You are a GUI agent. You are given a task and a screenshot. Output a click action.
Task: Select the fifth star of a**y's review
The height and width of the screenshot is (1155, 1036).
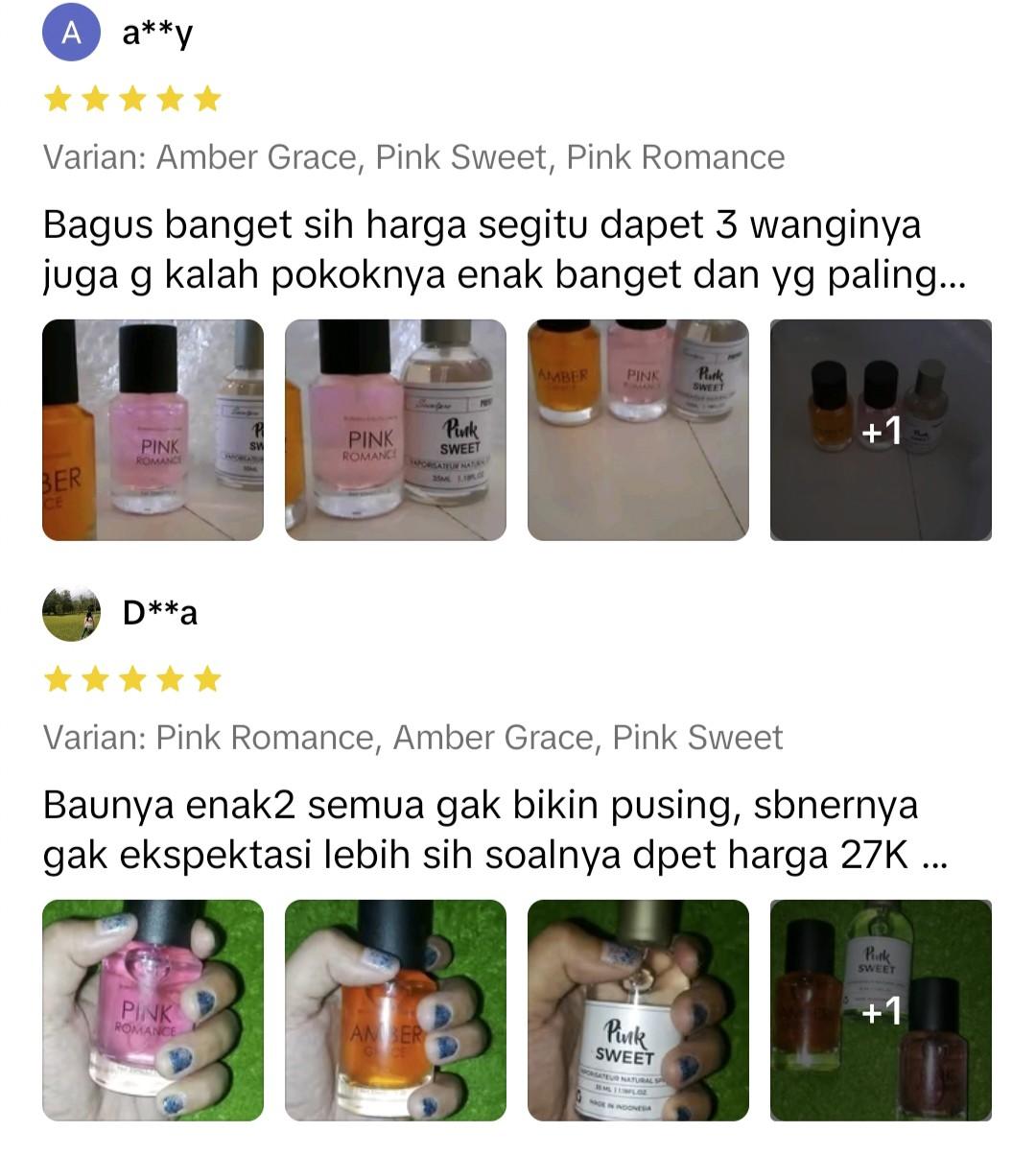pyautogui.click(x=207, y=98)
